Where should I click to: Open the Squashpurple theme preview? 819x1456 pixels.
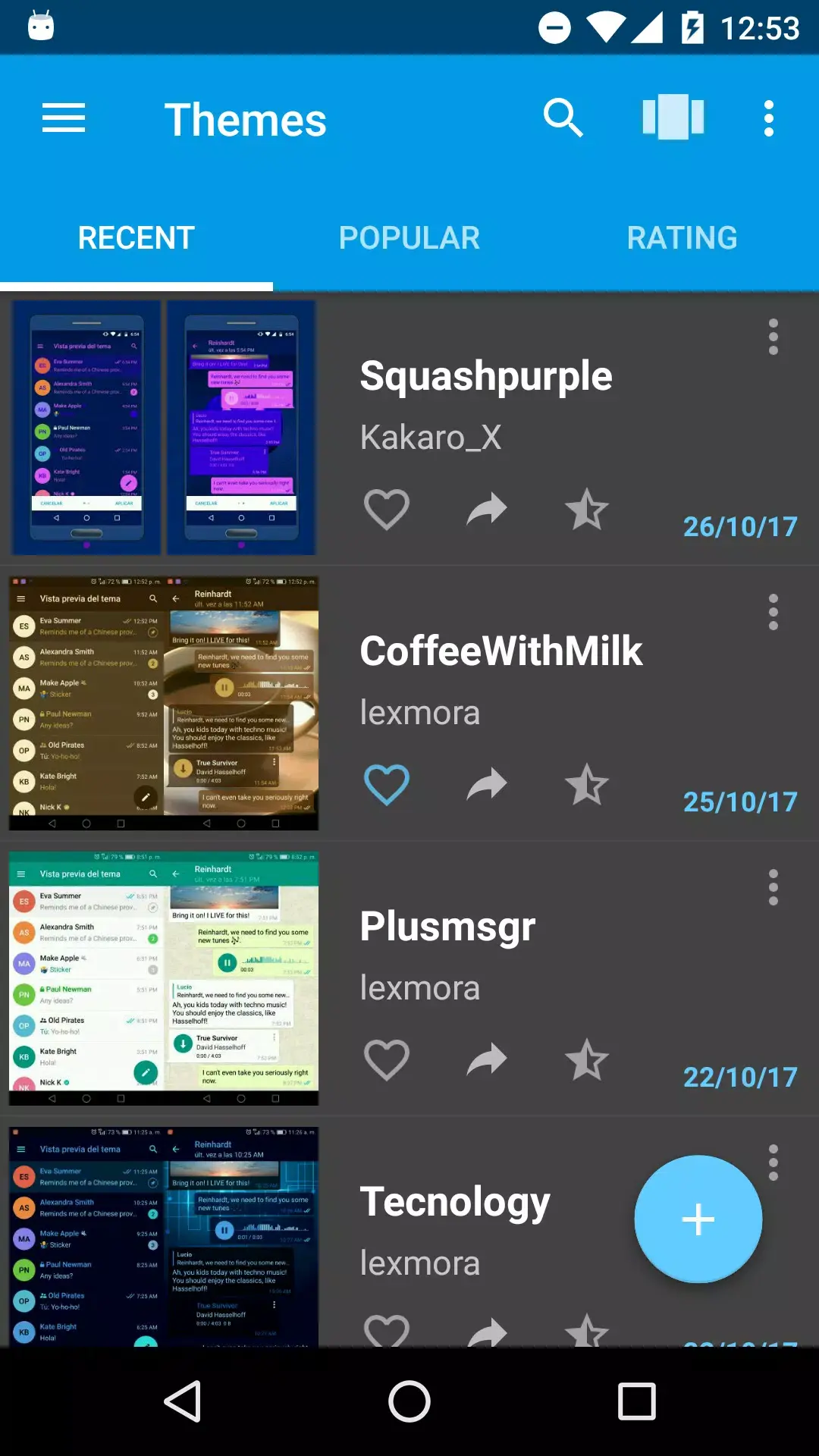163,428
